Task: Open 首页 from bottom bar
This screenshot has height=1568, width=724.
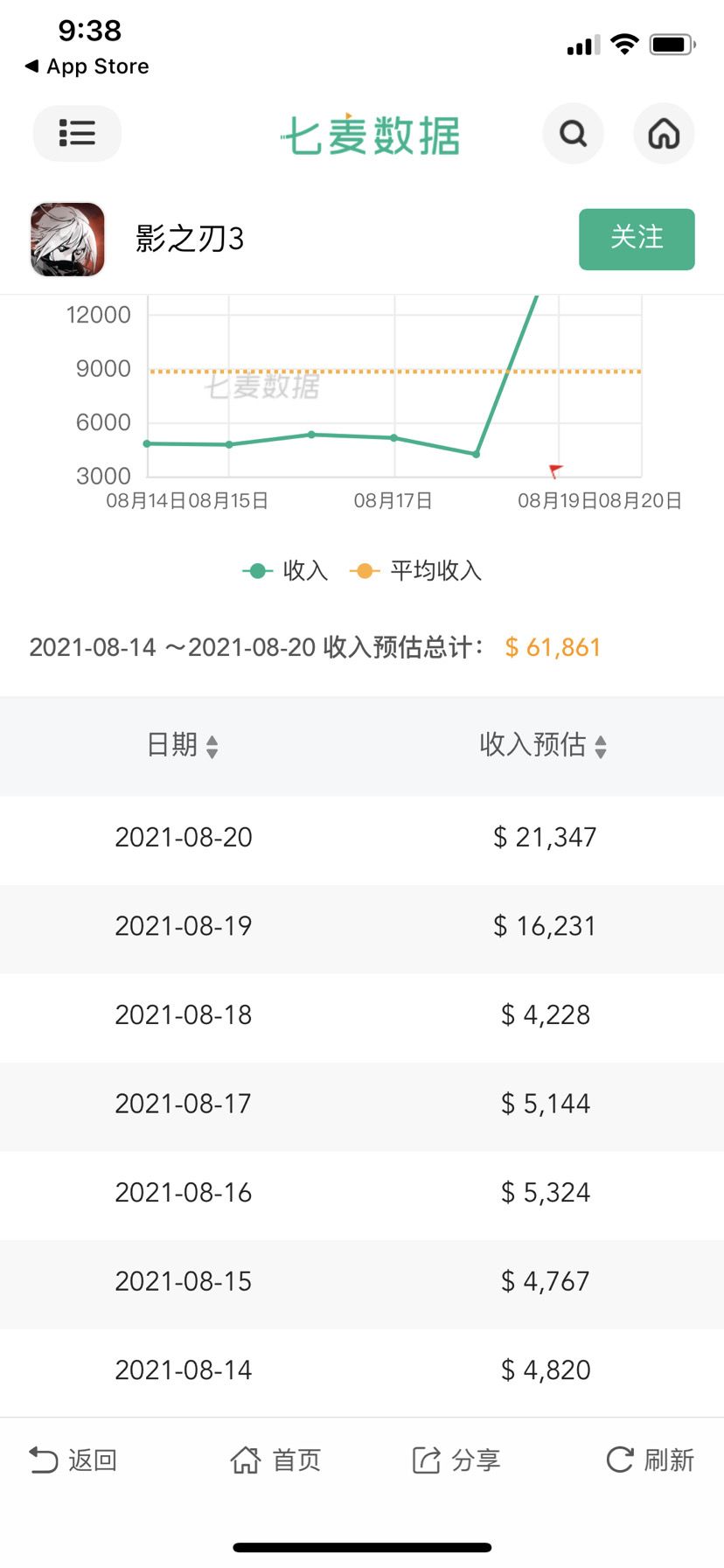Action: pos(275,1460)
